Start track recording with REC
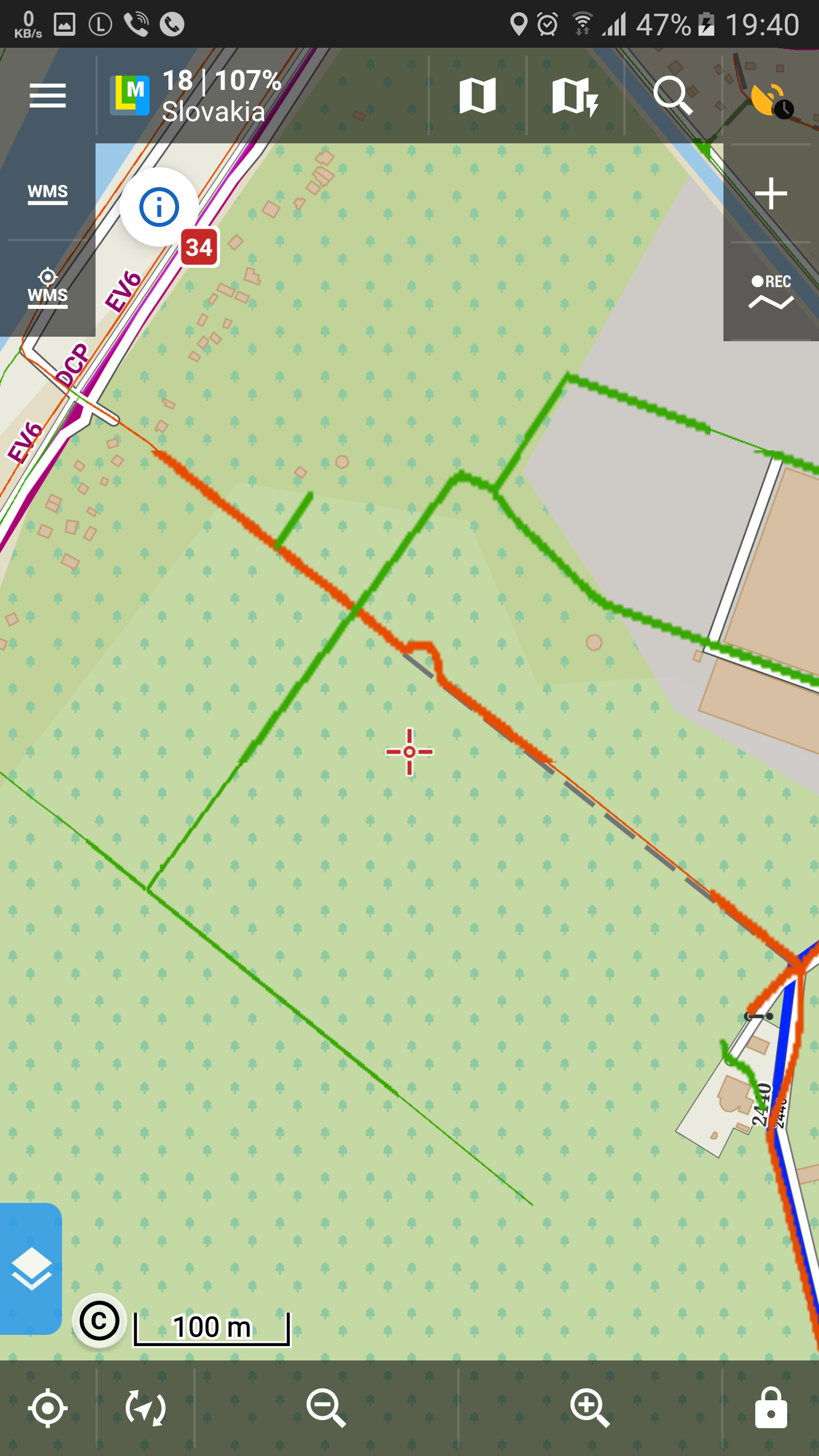 click(771, 292)
